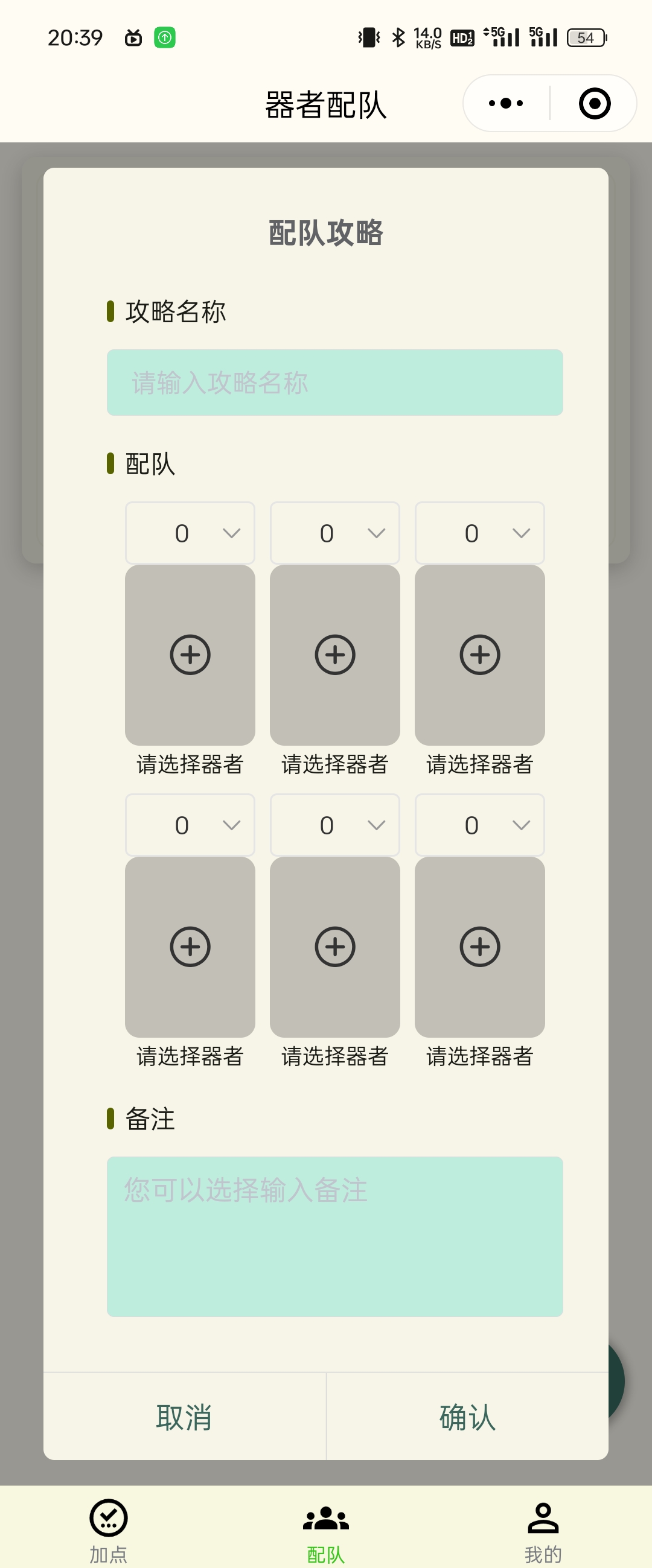The width and height of the screenshot is (652, 1568).
Task: Expand the first dropdown in bottom row
Action: pos(190,825)
